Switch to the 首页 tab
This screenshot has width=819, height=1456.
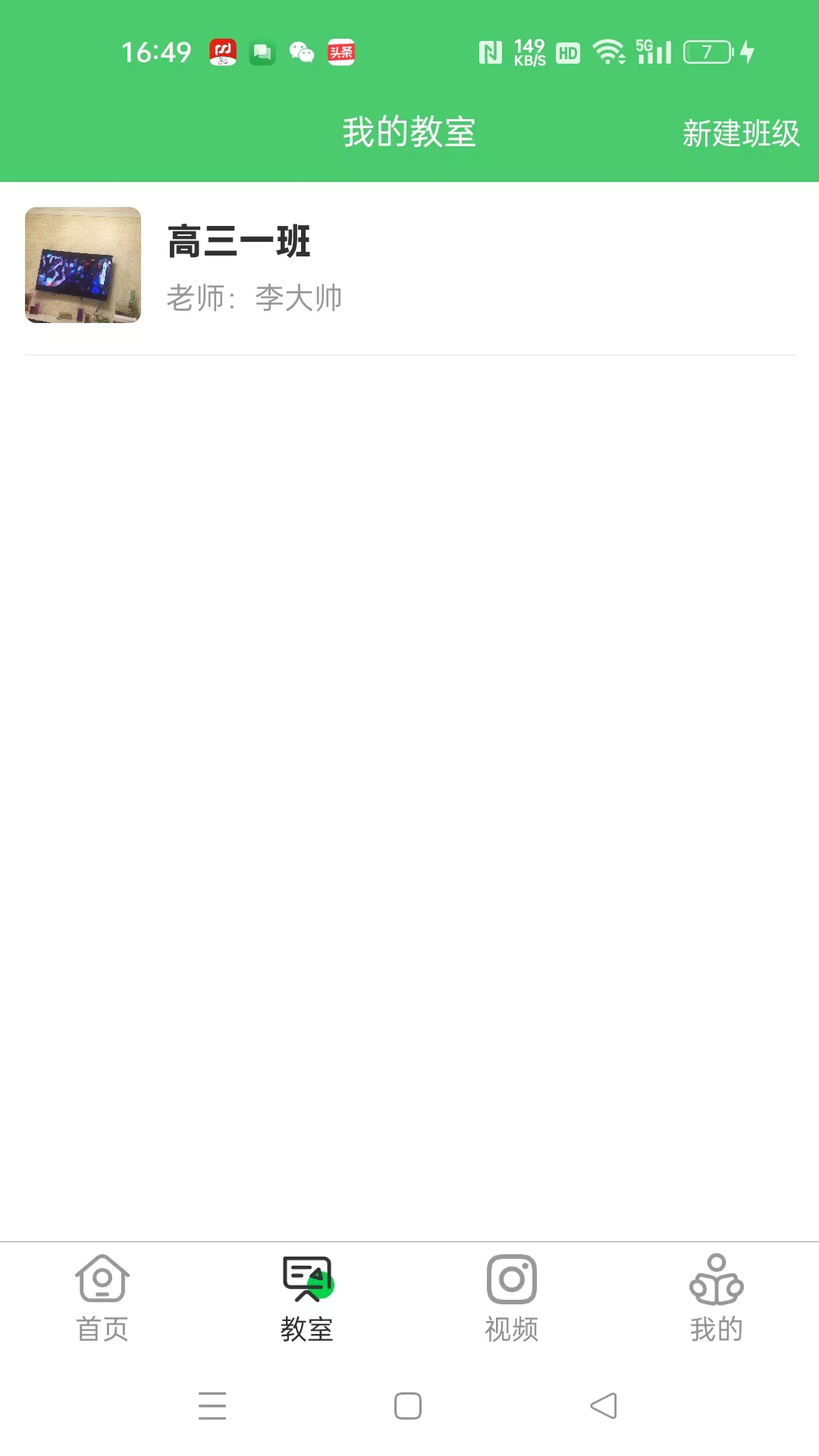(x=102, y=1298)
